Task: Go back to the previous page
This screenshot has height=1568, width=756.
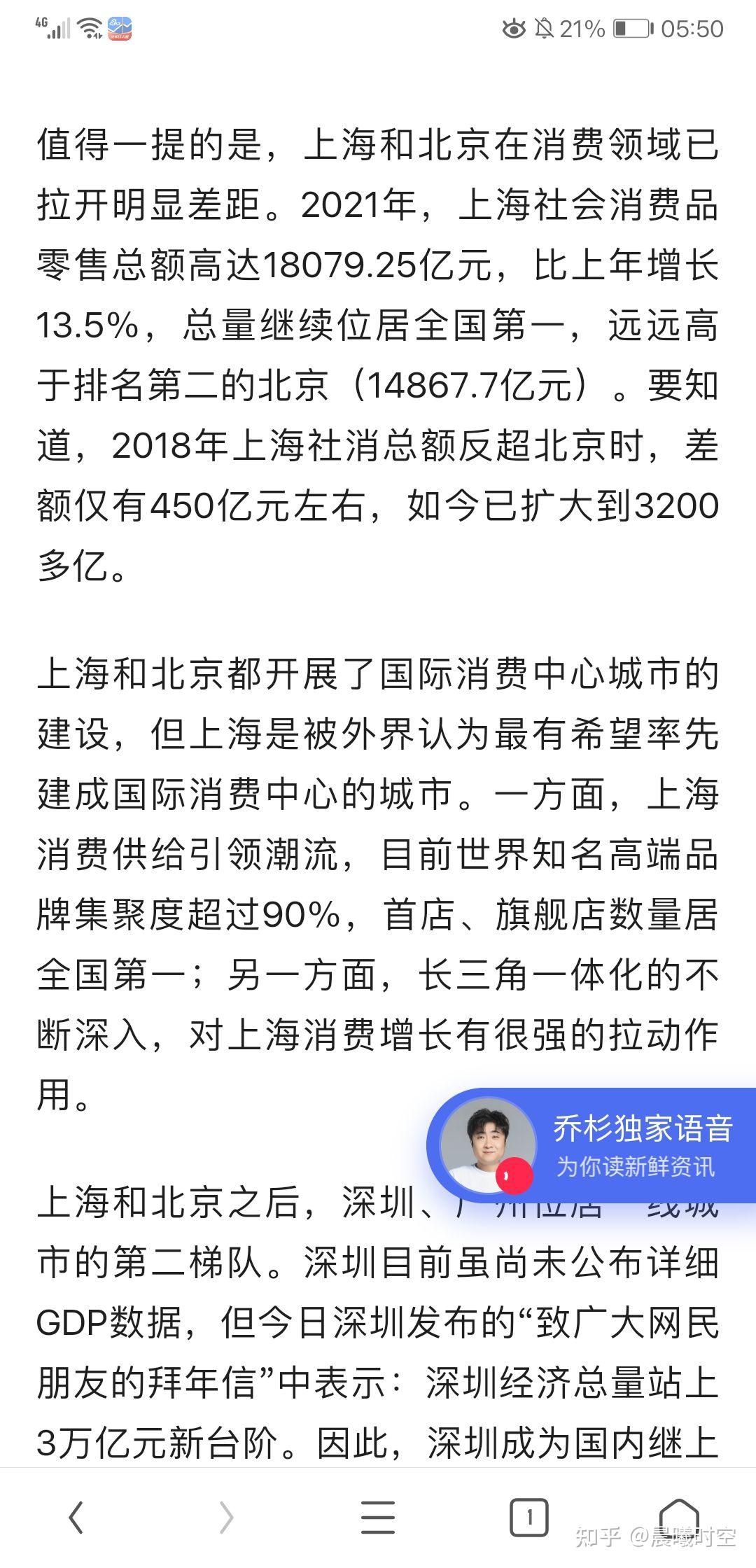Action: (76, 1518)
